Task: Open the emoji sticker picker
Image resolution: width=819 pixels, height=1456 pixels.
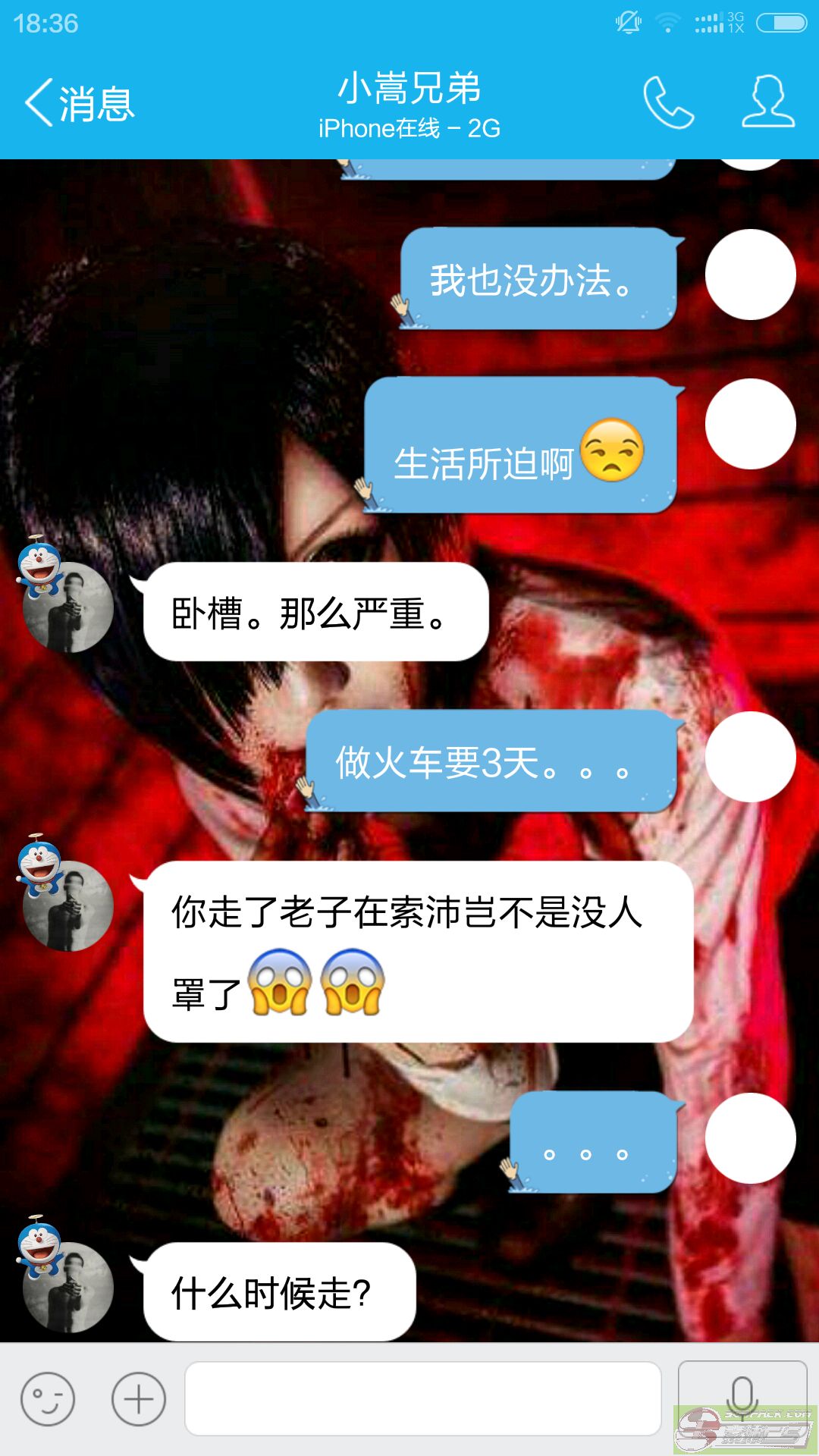Action: (x=48, y=1399)
